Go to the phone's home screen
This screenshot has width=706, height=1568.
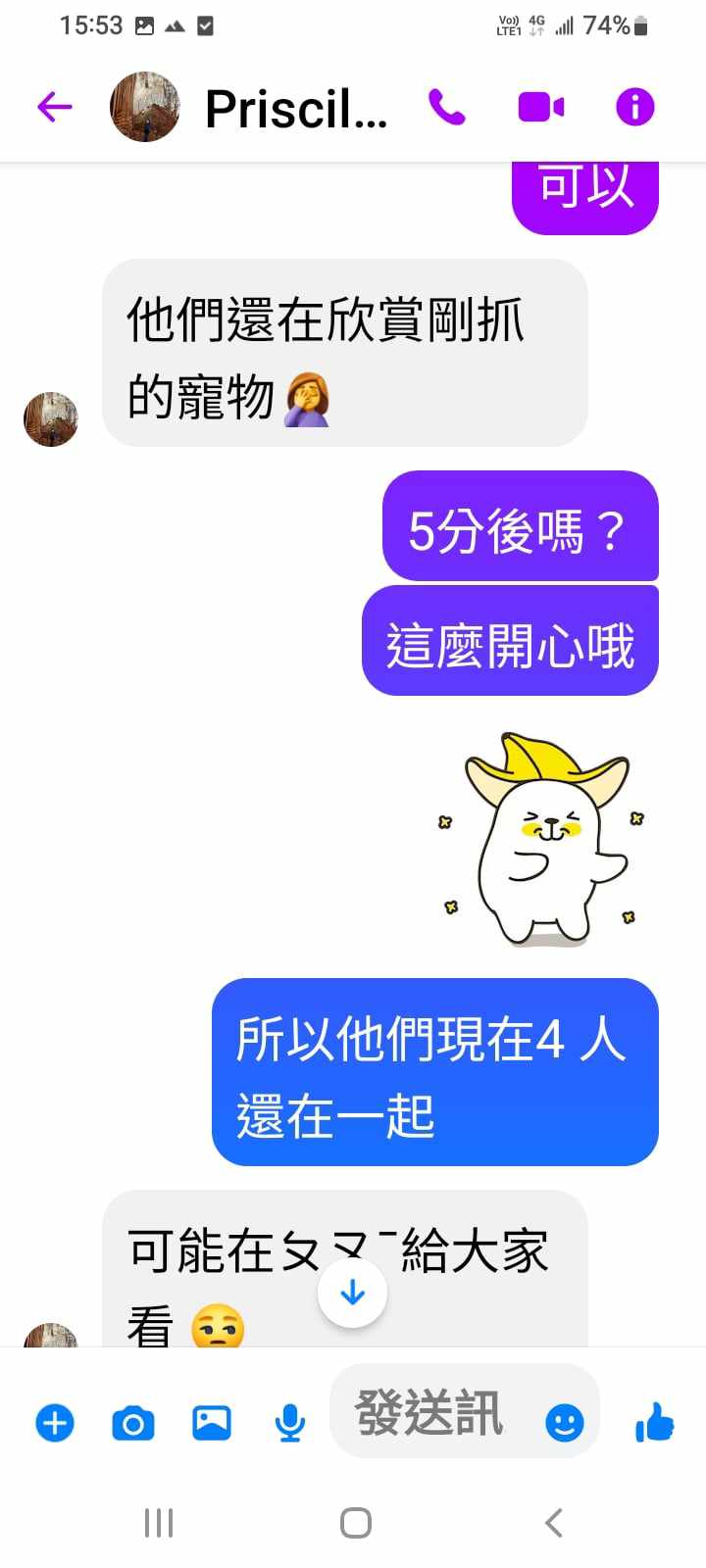pos(355,1523)
